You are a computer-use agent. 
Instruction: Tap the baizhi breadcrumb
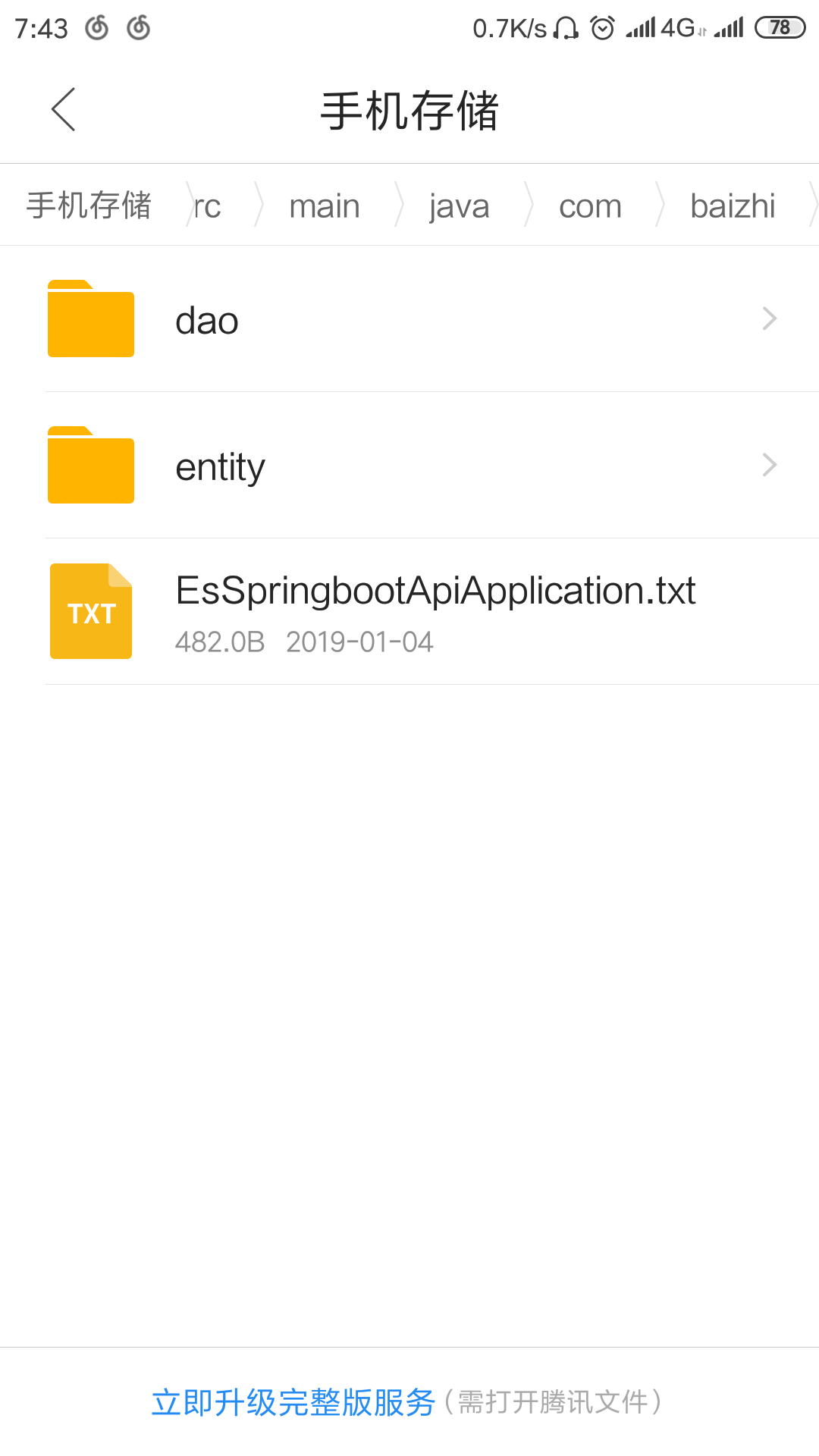[x=733, y=206]
